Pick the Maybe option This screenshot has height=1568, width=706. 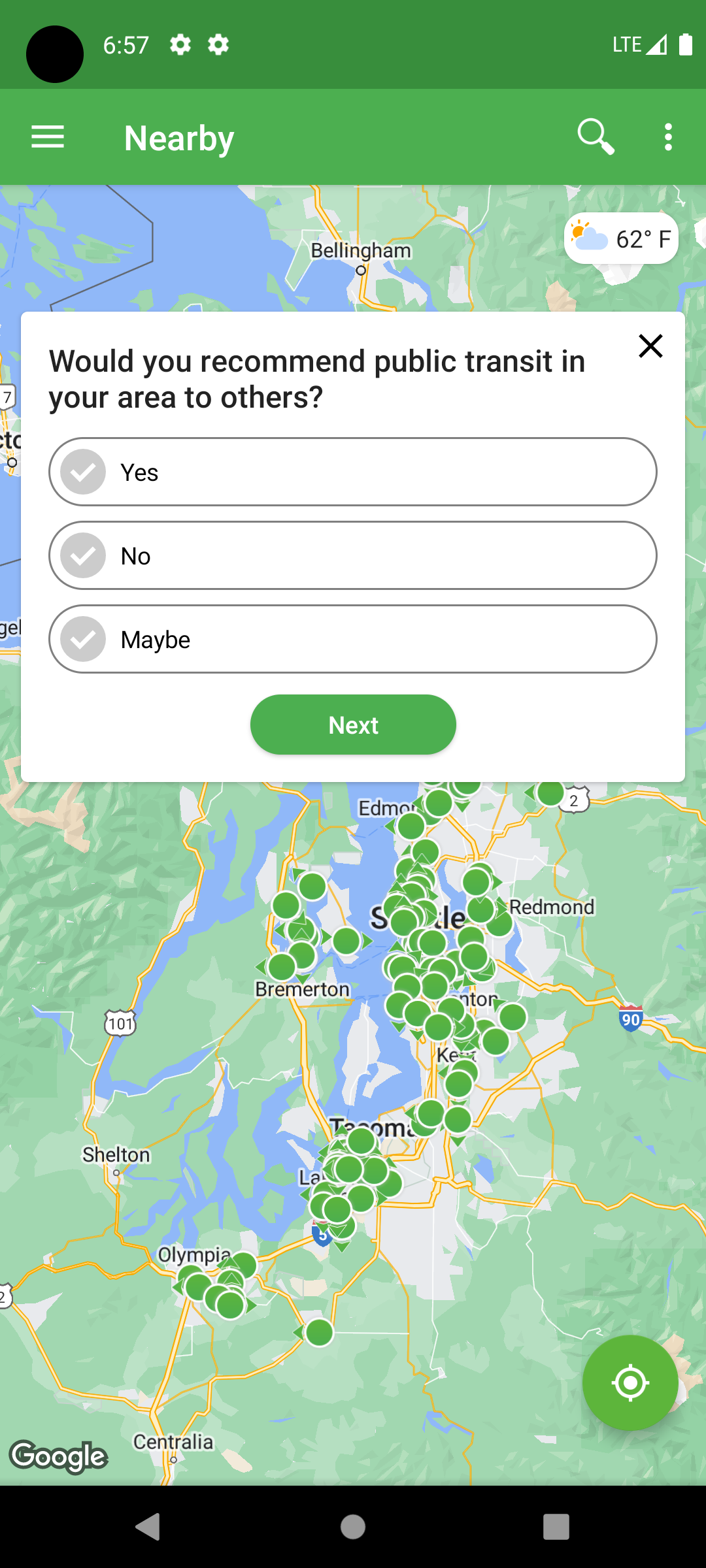pyautogui.click(x=353, y=639)
